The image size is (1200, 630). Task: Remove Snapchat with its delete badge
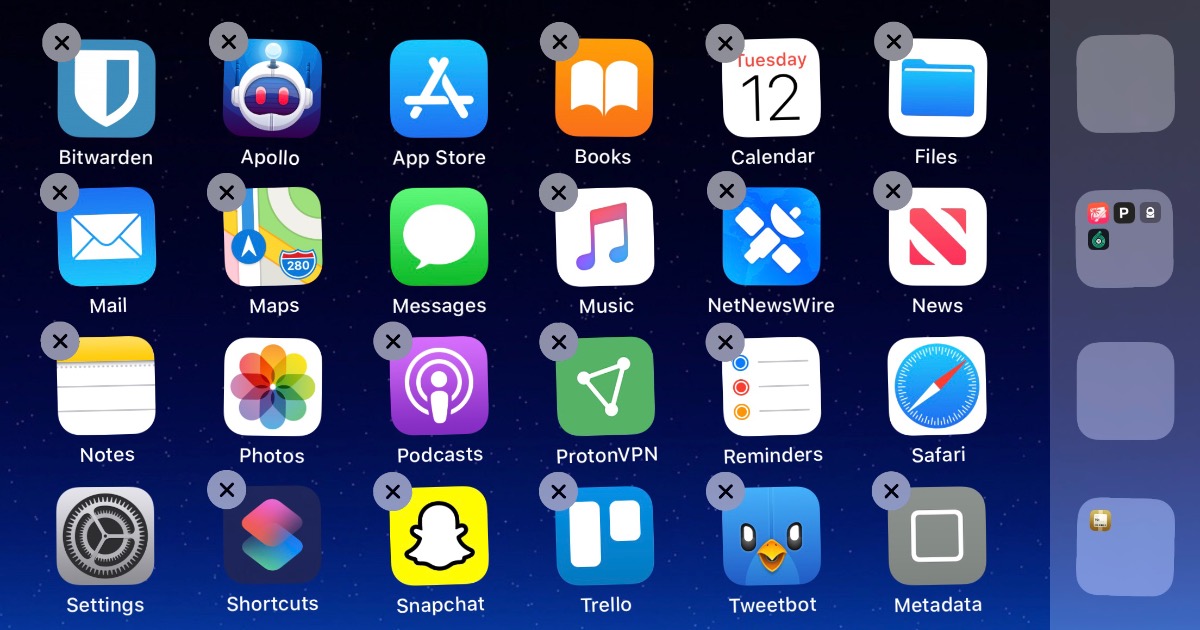(392, 491)
